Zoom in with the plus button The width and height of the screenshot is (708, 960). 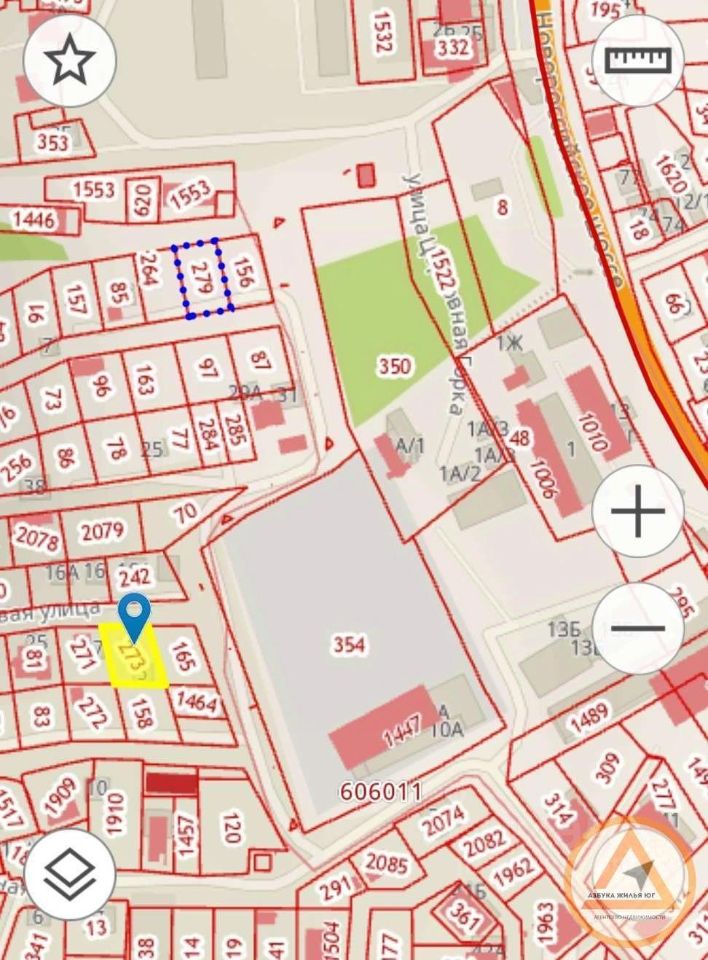point(637,513)
